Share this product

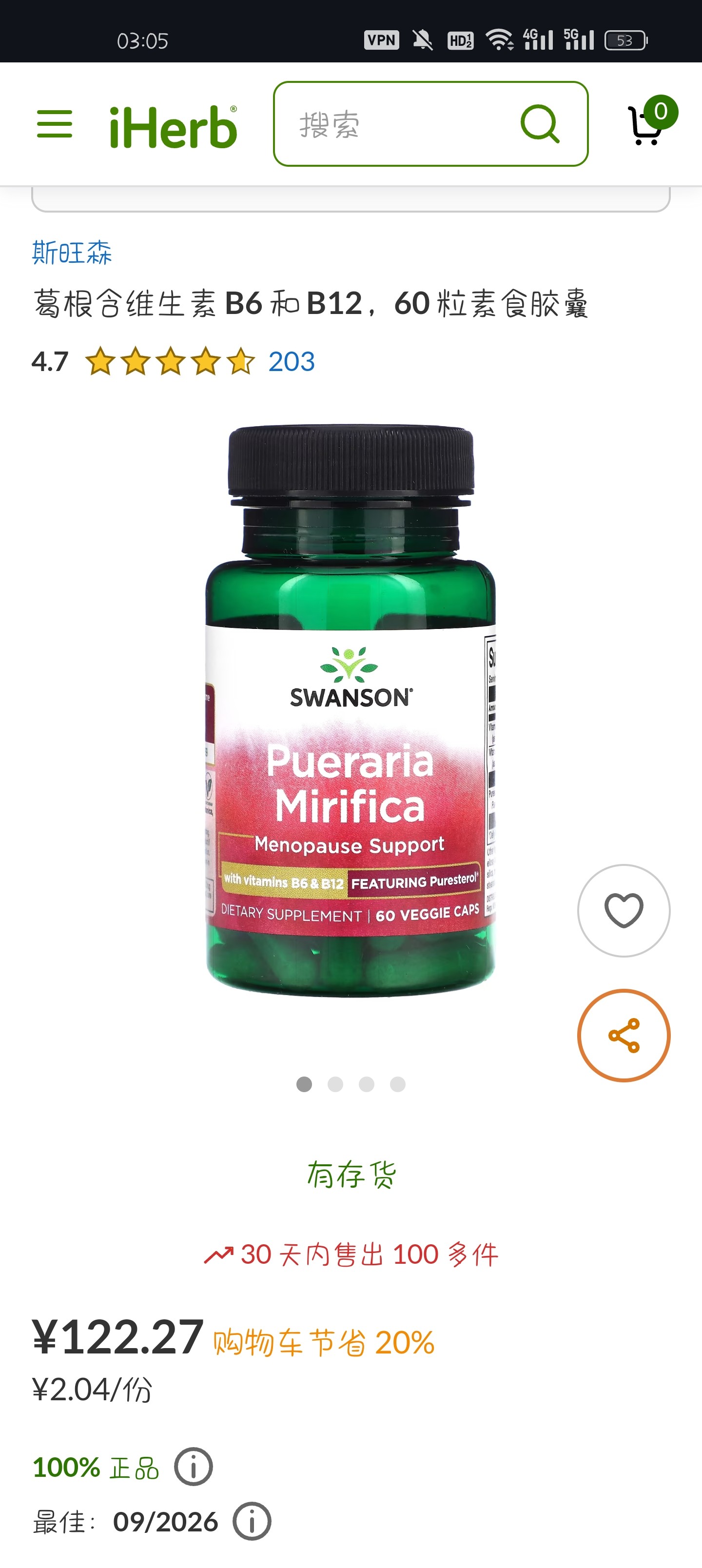point(624,1036)
